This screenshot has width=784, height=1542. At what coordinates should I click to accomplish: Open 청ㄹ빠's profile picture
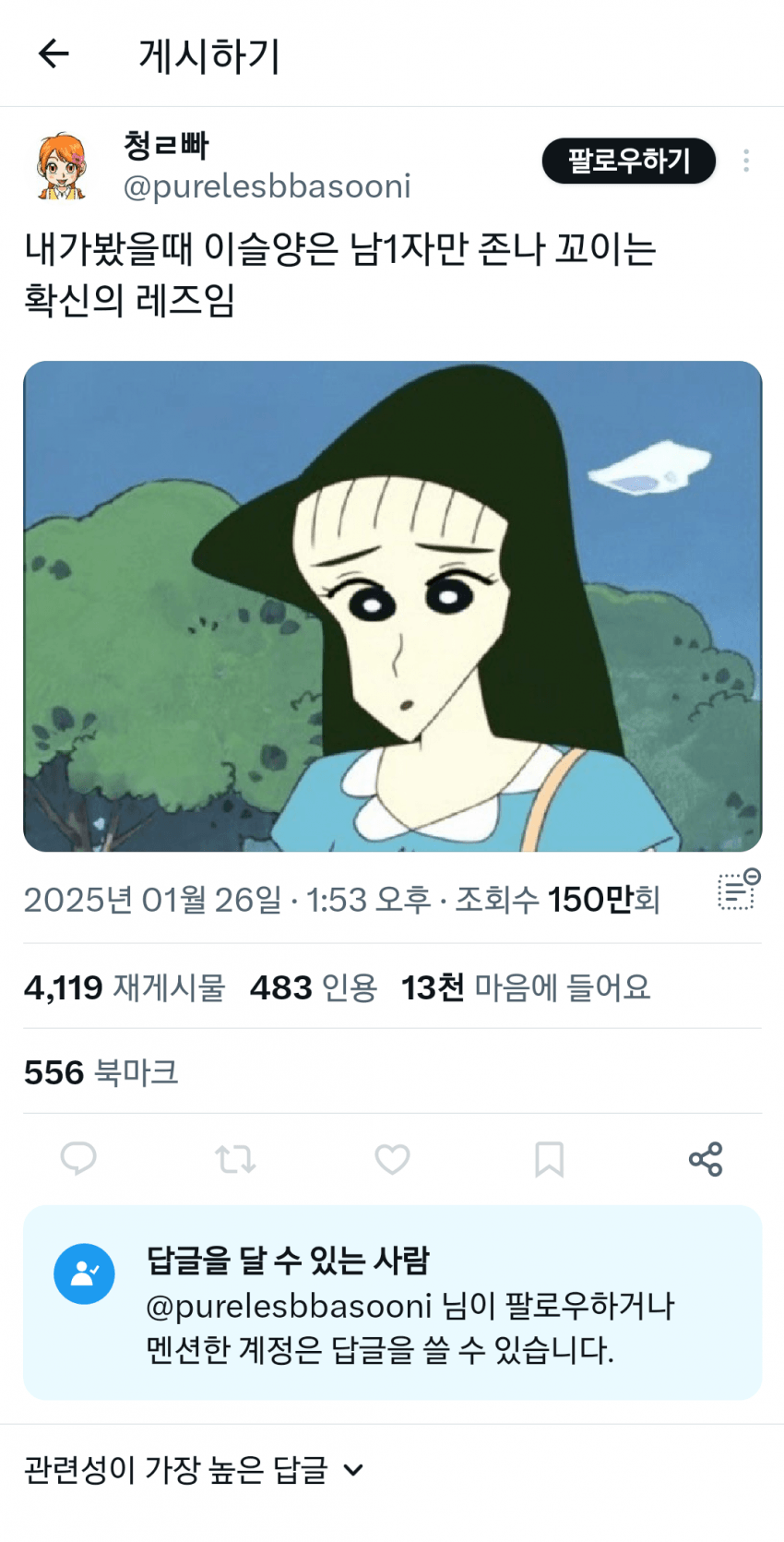(x=62, y=167)
